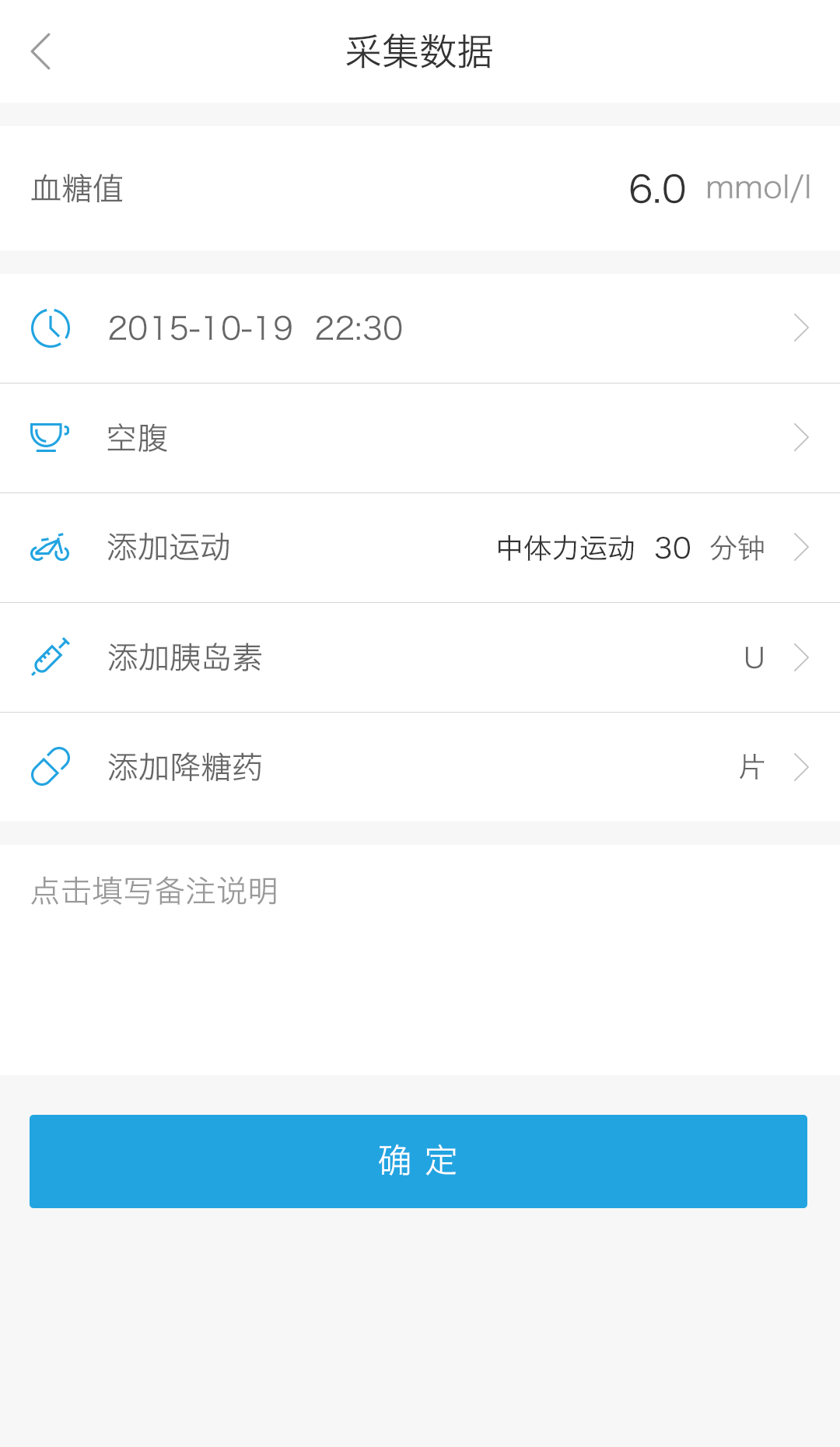Expand the insulin entry row chevron

(800, 657)
